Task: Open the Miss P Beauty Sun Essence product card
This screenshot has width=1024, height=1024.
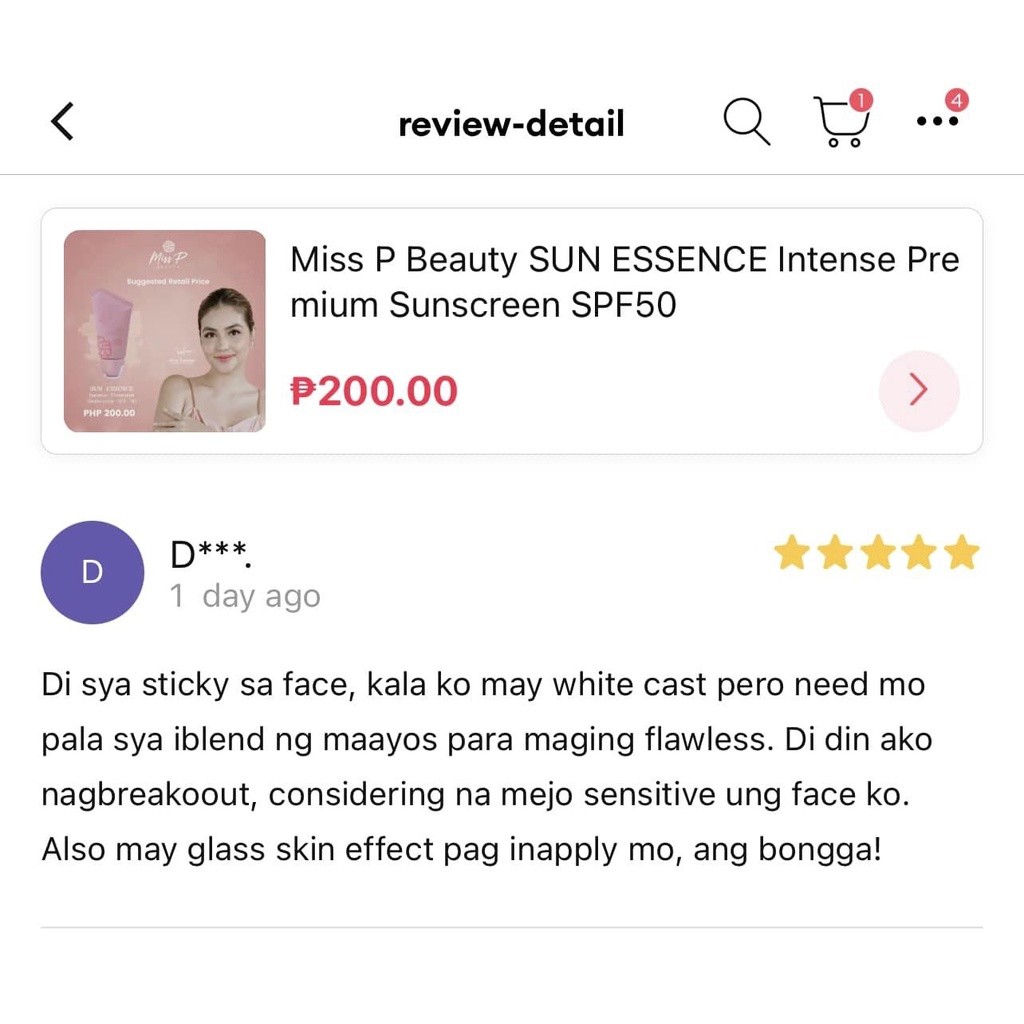Action: [x=511, y=330]
